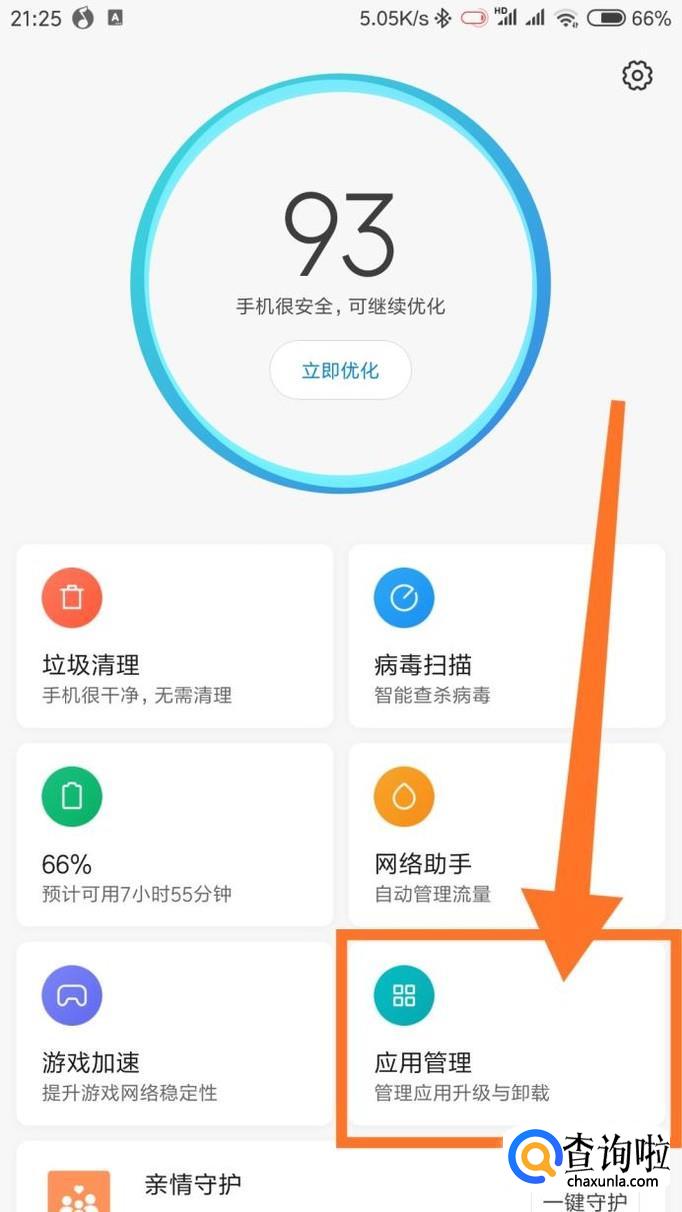The image size is (682, 1212).
Task: Open the 垃圾清理 card
Action: [x=174, y=635]
